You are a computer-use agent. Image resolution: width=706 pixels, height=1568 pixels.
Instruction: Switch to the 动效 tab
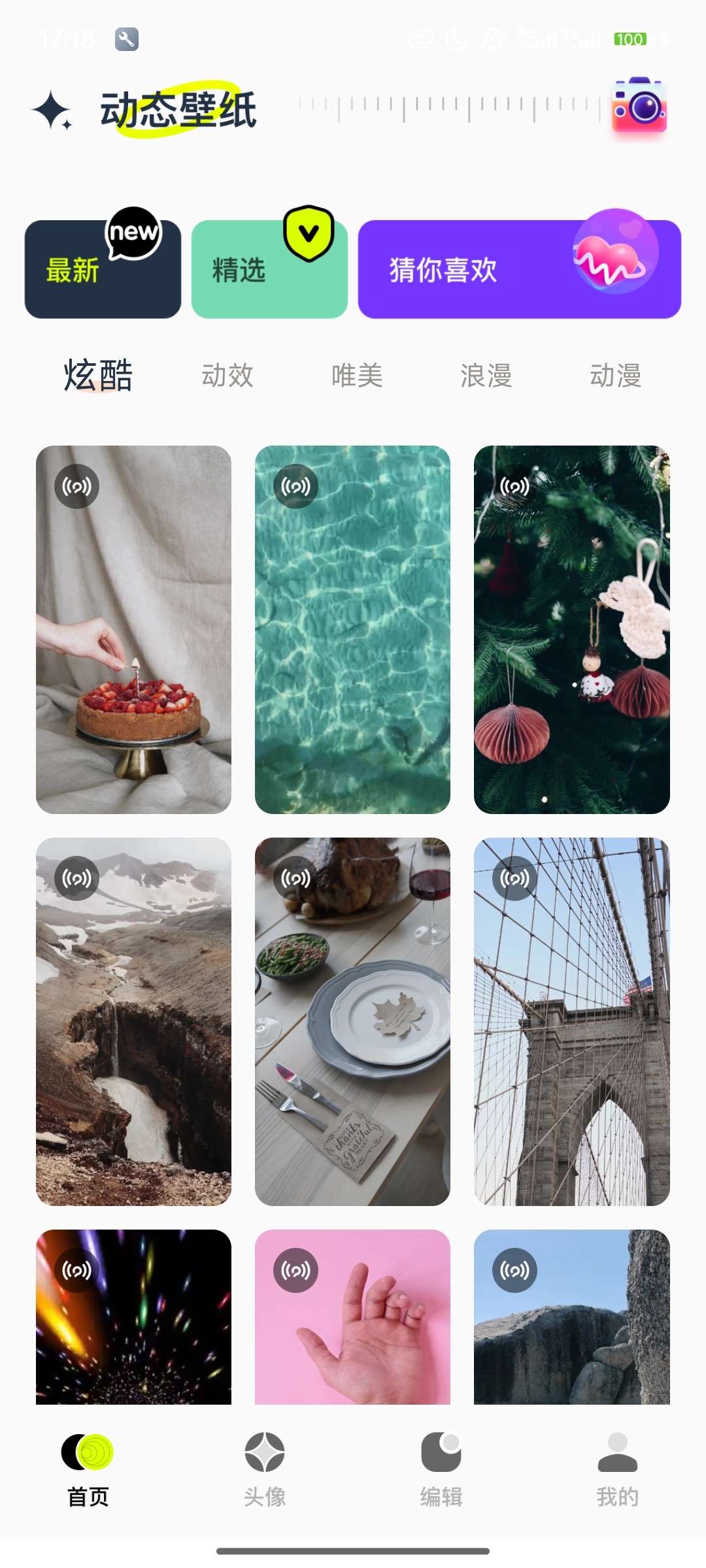tap(227, 376)
